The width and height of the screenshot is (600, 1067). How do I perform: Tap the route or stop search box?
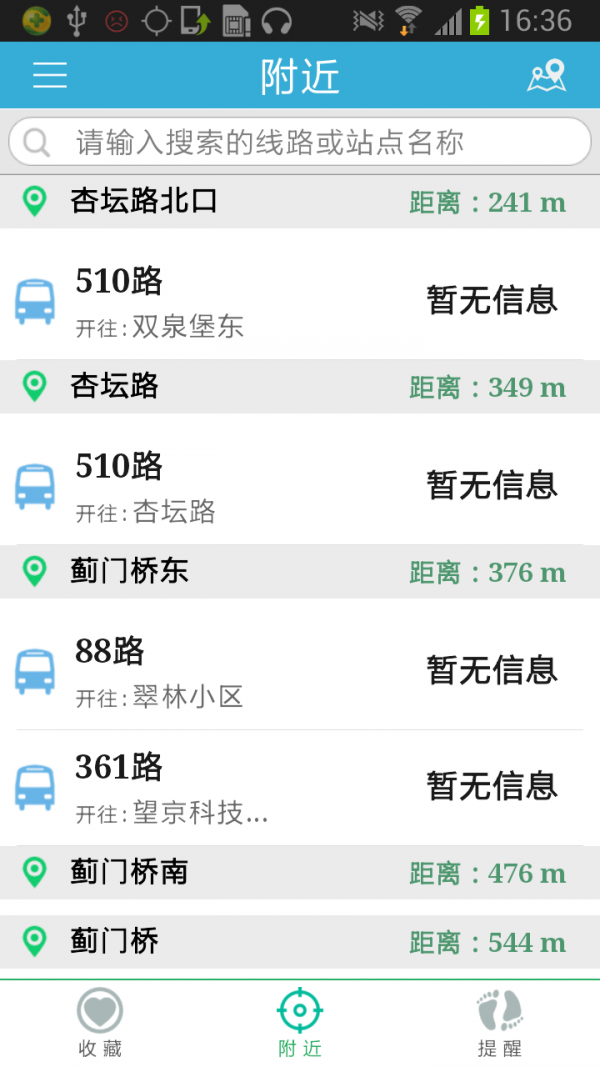point(300,142)
